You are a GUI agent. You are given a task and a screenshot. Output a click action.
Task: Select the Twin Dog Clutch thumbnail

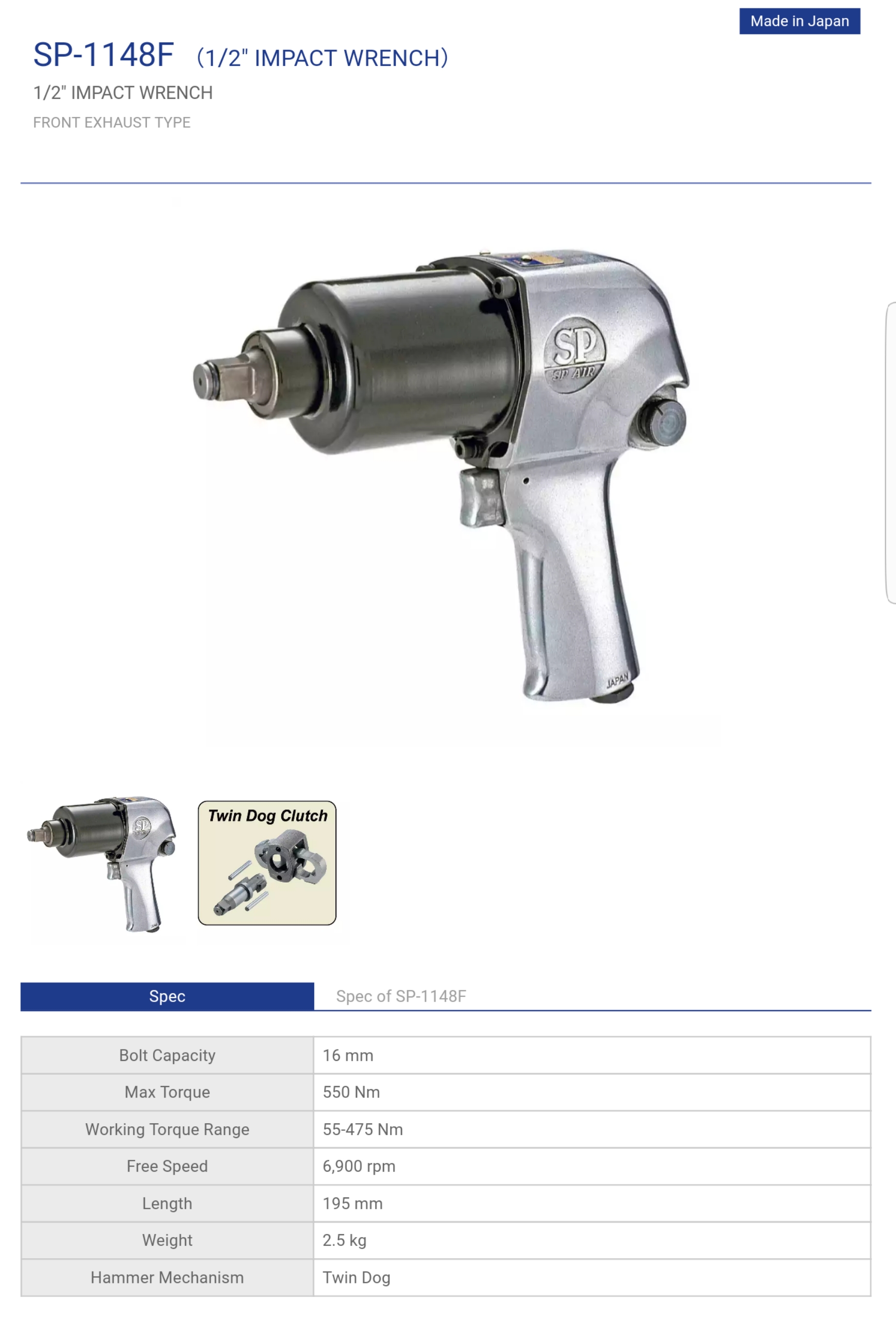click(267, 863)
